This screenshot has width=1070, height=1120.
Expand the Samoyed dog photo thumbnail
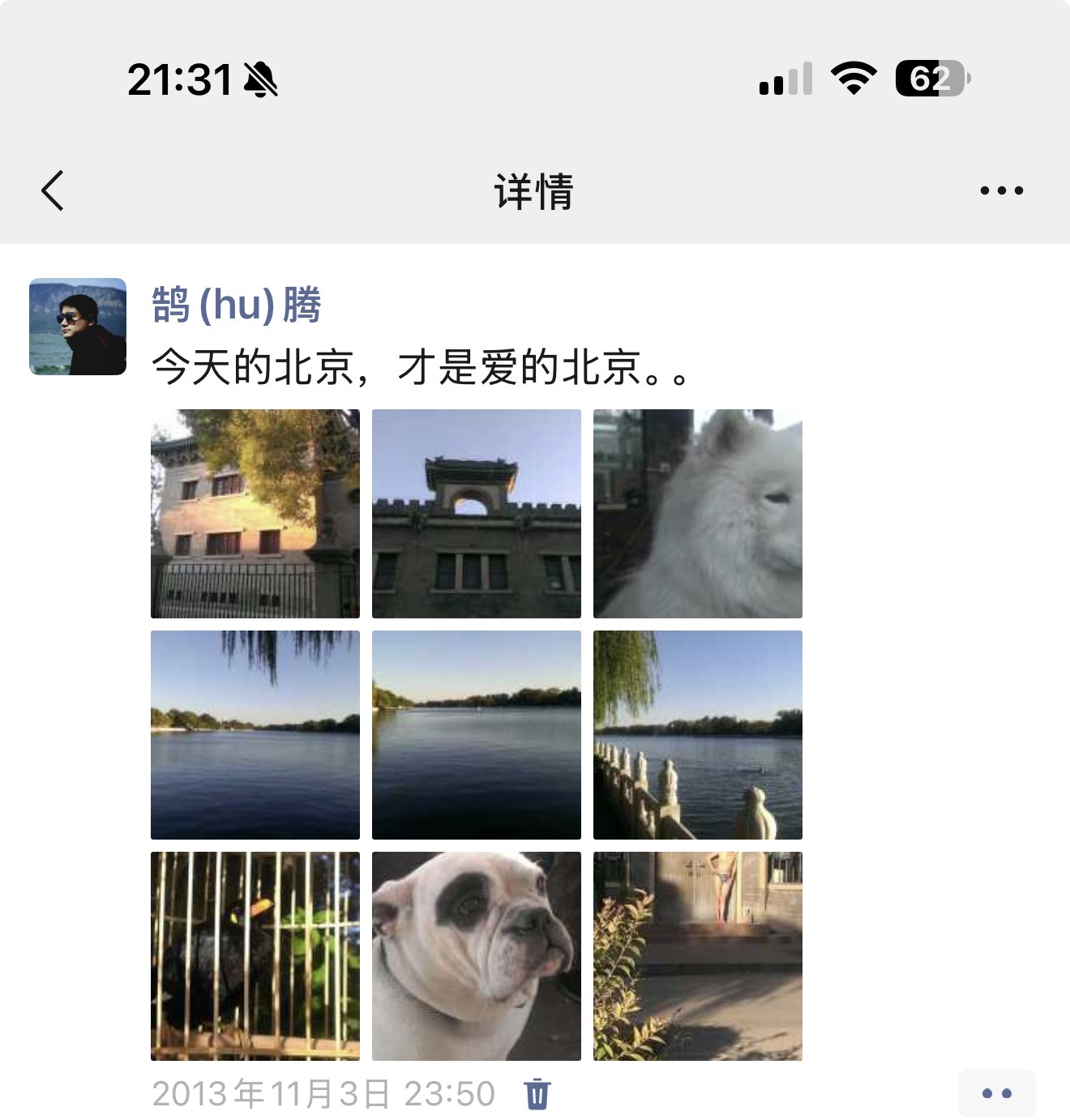697,512
